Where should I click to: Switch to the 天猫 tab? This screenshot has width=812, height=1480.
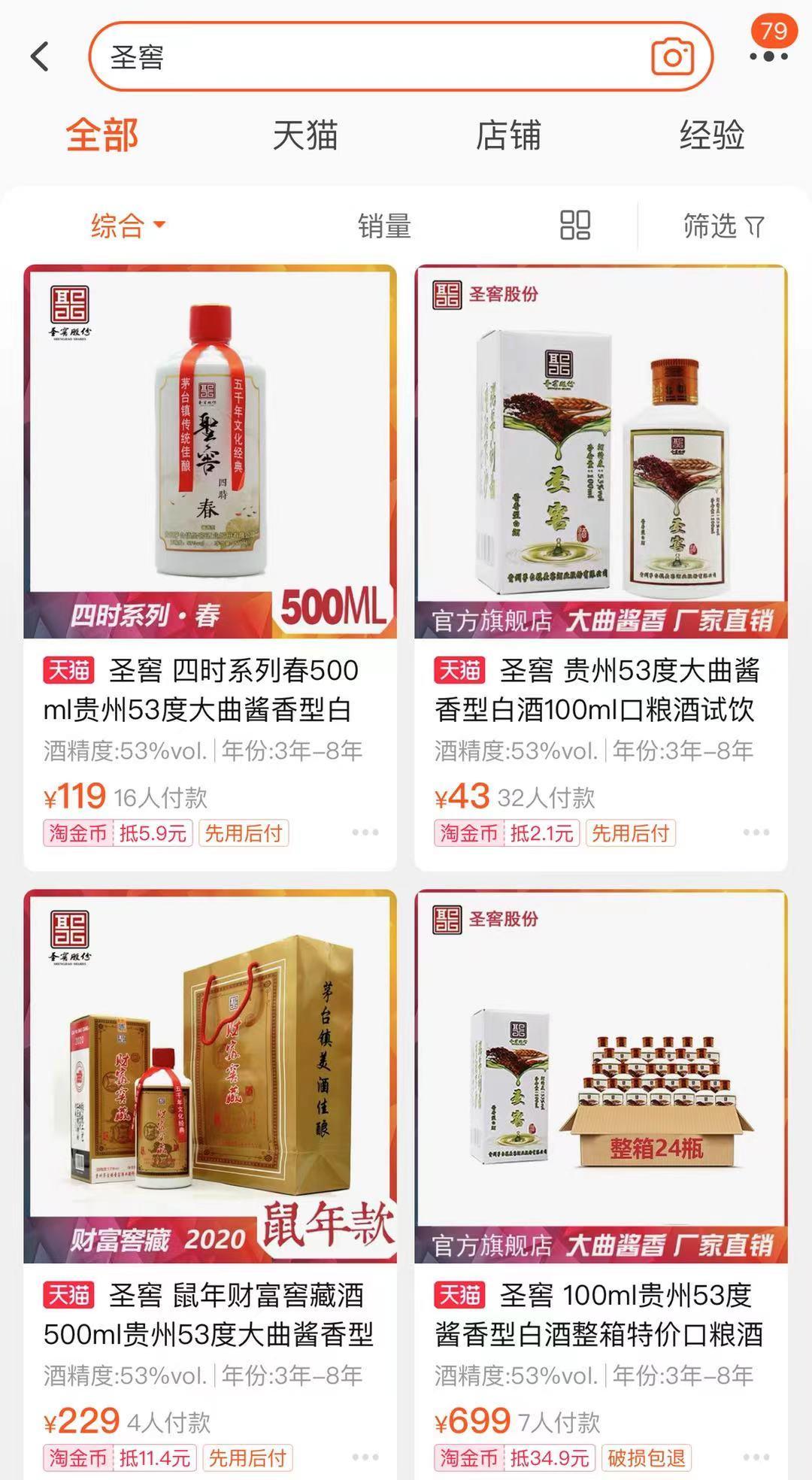click(304, 136)
